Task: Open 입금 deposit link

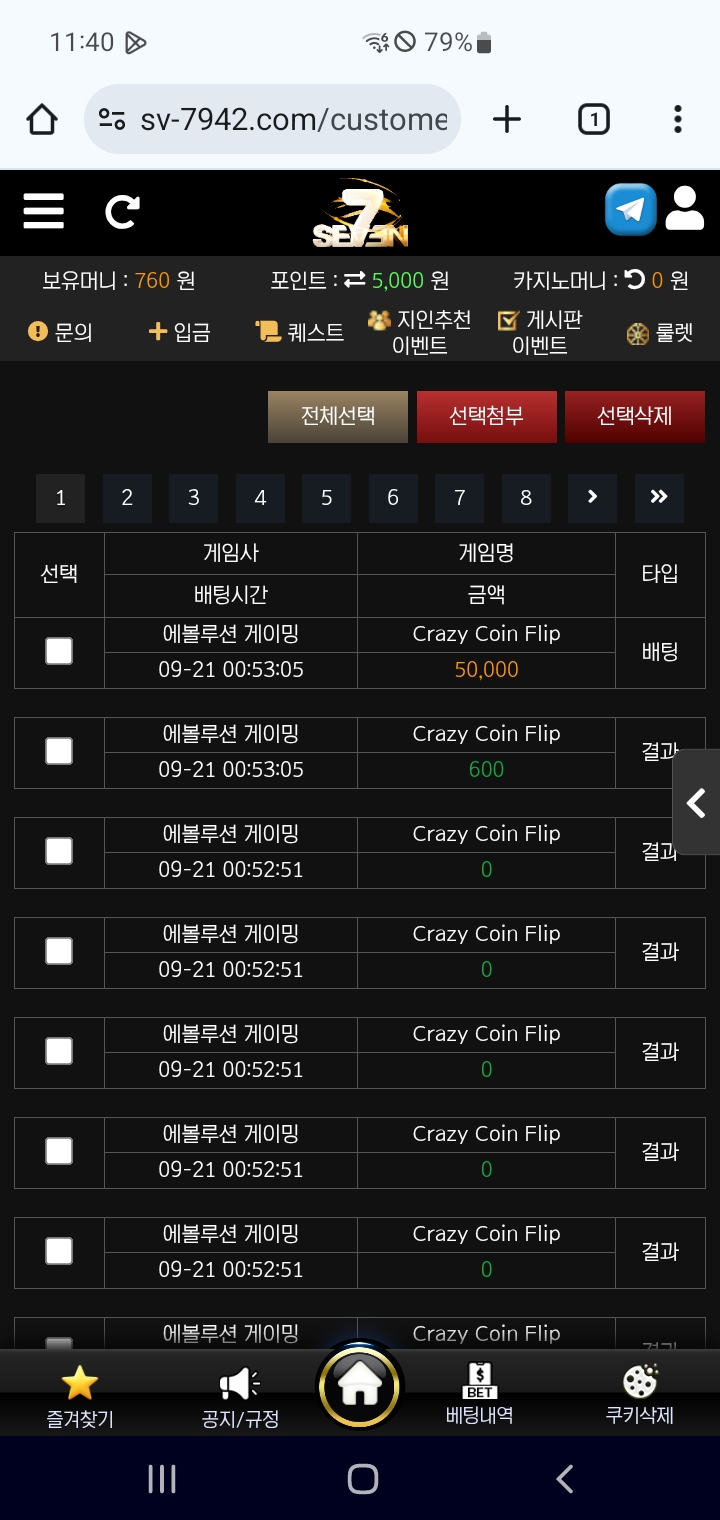Action: (x=179, y=332)
